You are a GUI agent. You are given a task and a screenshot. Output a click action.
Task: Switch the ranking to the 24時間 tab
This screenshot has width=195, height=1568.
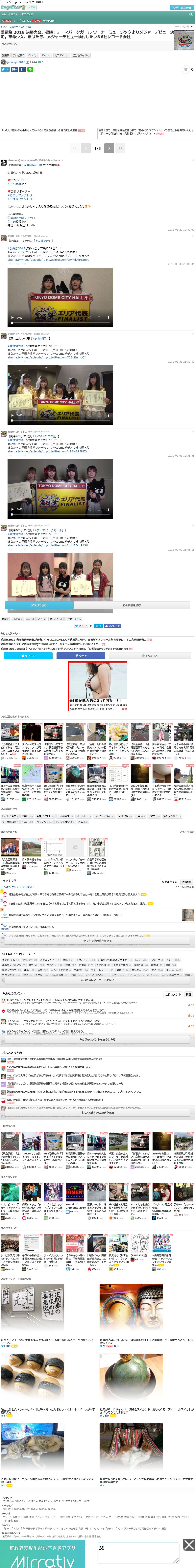coord(186,881)
